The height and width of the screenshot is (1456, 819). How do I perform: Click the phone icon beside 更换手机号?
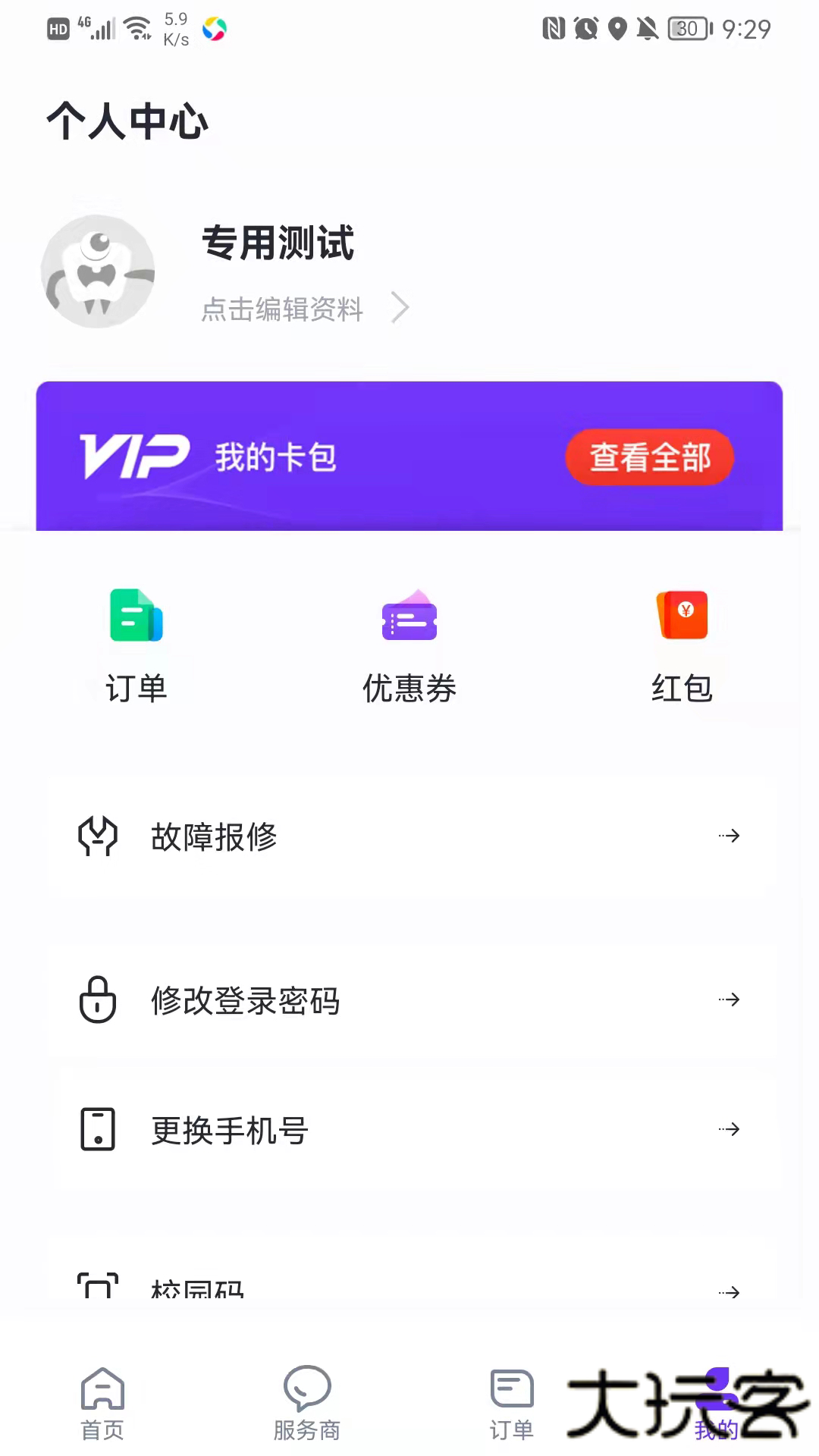pos(96,1131)
